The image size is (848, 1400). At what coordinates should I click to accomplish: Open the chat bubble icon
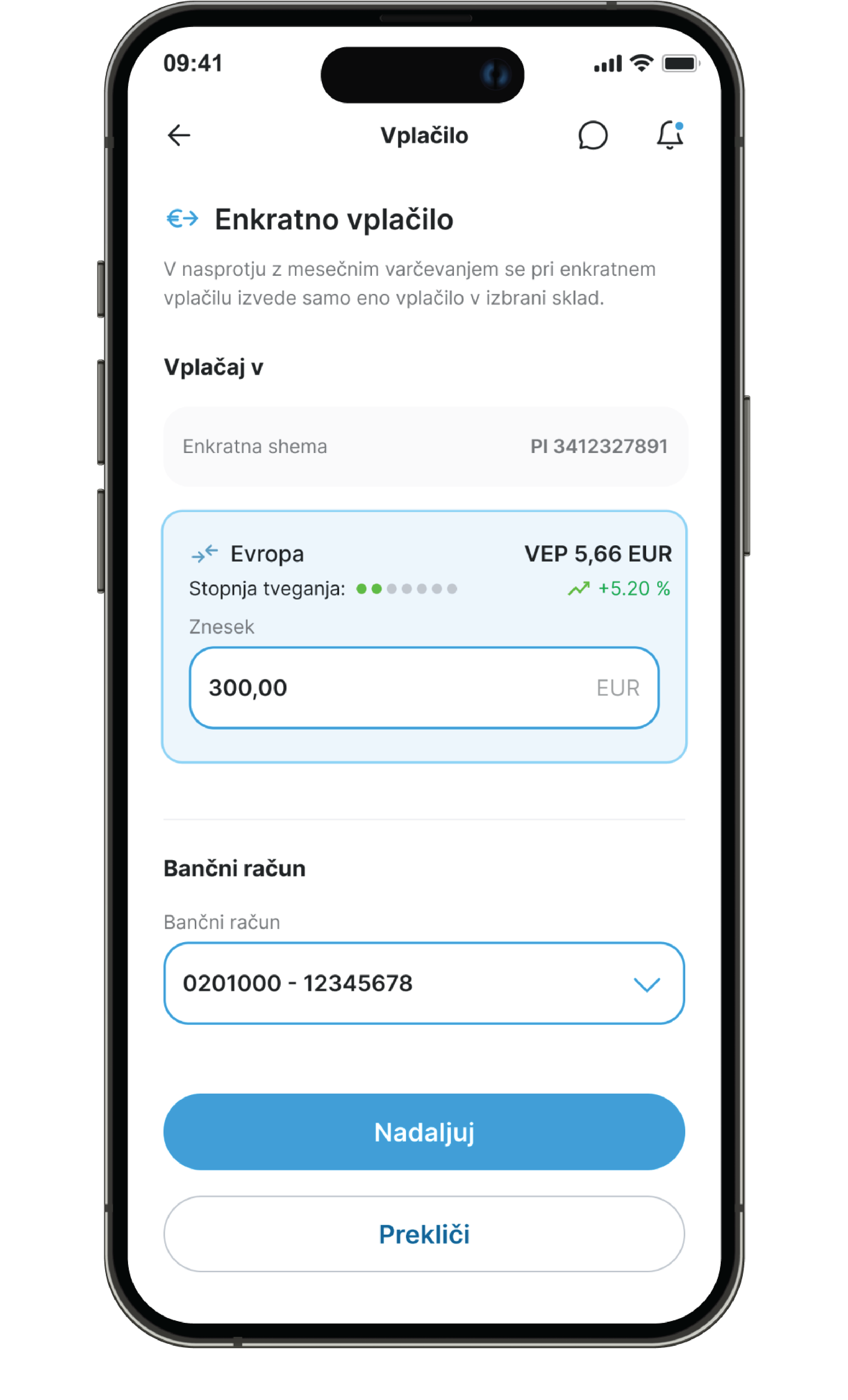pos(592,135)
